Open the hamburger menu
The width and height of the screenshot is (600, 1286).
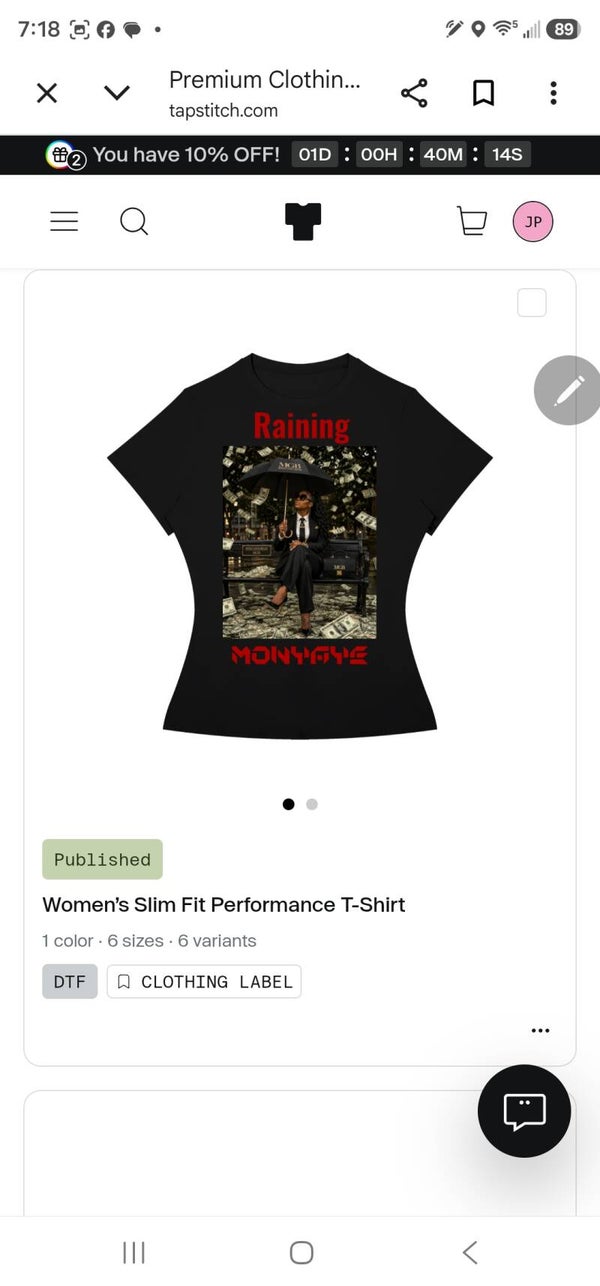click(64, 222)
